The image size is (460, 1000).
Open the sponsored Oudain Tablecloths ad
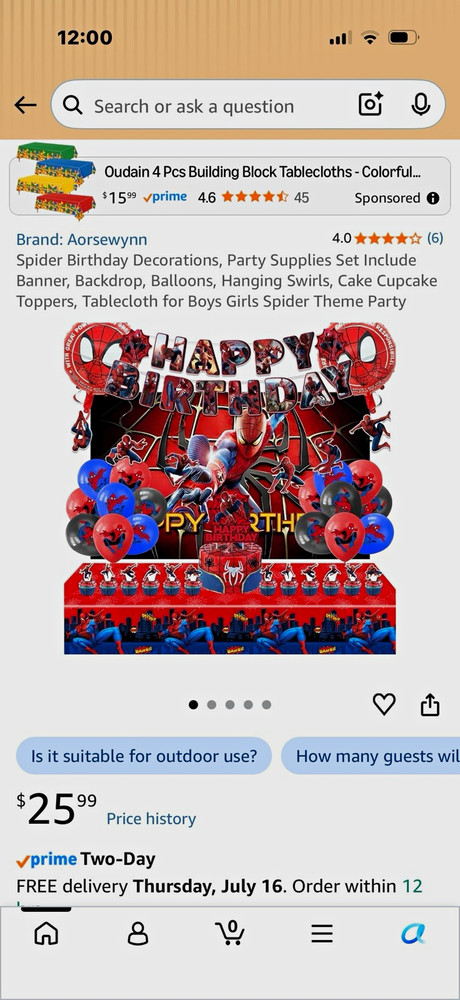pos(230,184)
